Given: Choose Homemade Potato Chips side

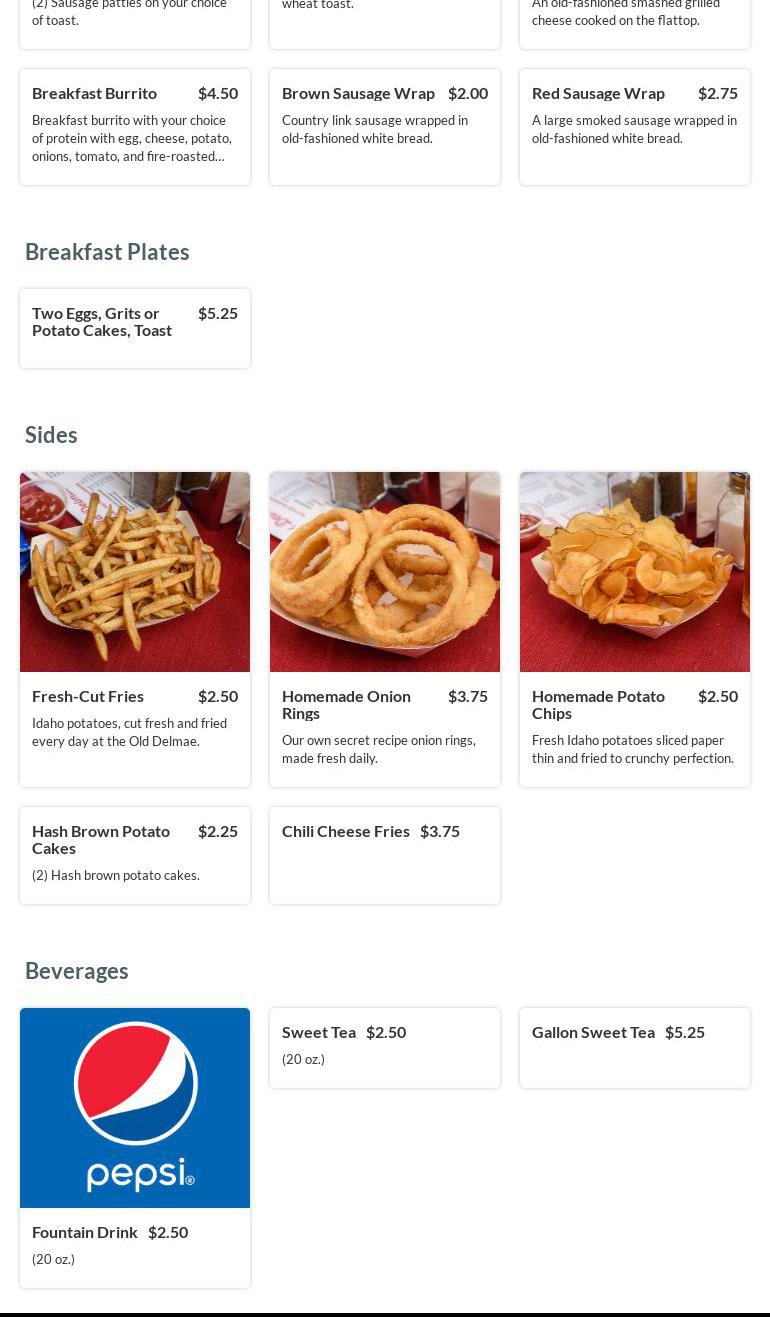Looking at the screenshot, I should pos(634,628).
